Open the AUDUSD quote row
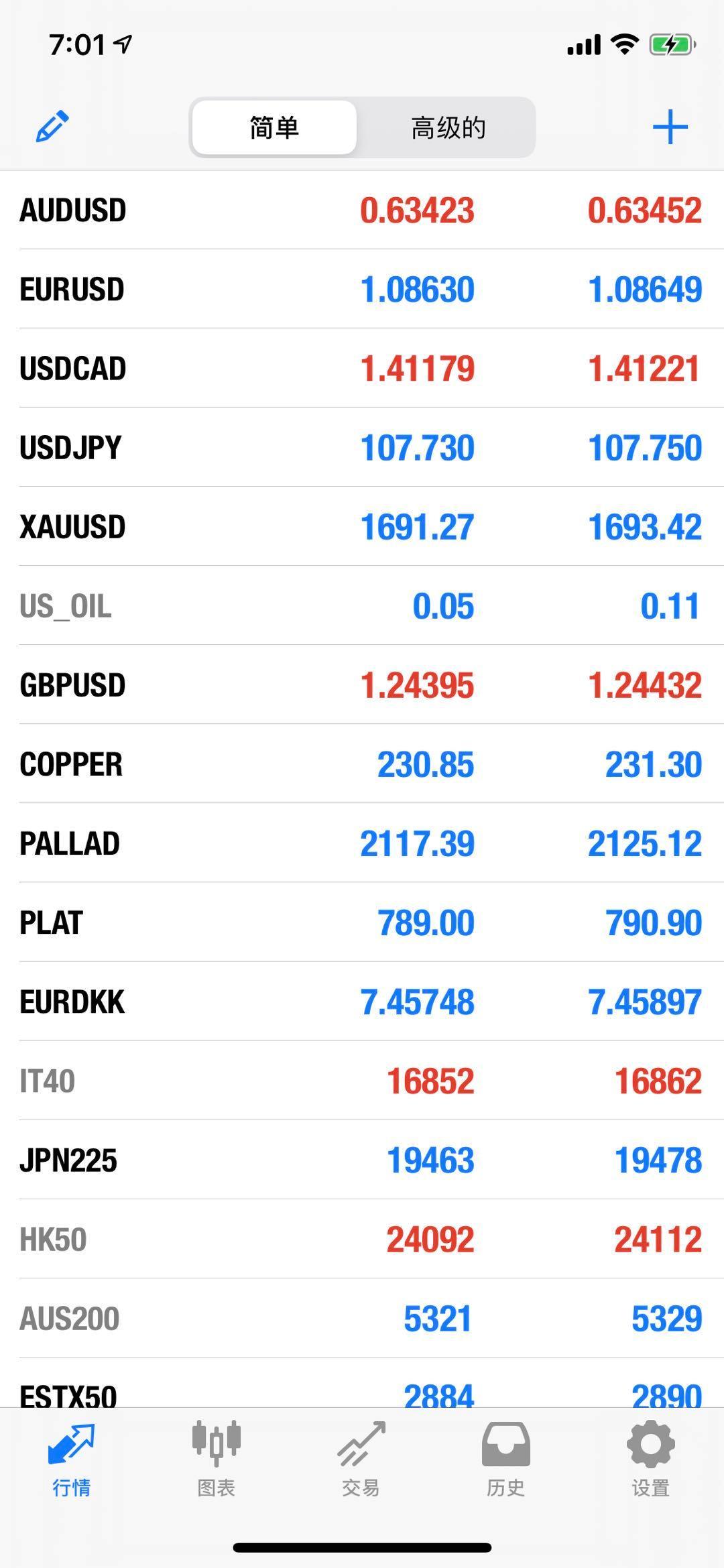Image resolution: width=724 pixels, height=1568 pixels. [362, 210]
